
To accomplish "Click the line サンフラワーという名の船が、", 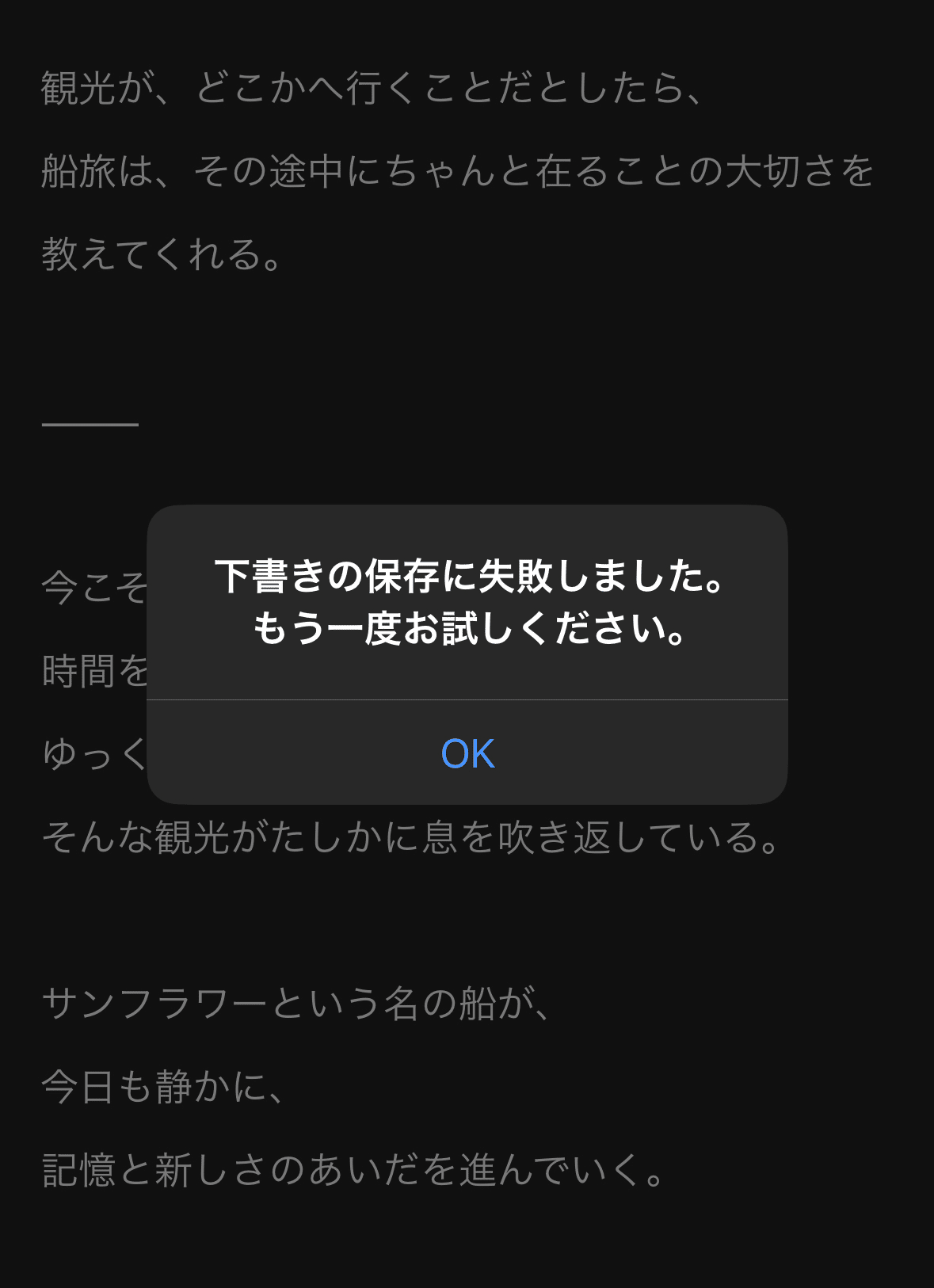I will point(301,1003).
